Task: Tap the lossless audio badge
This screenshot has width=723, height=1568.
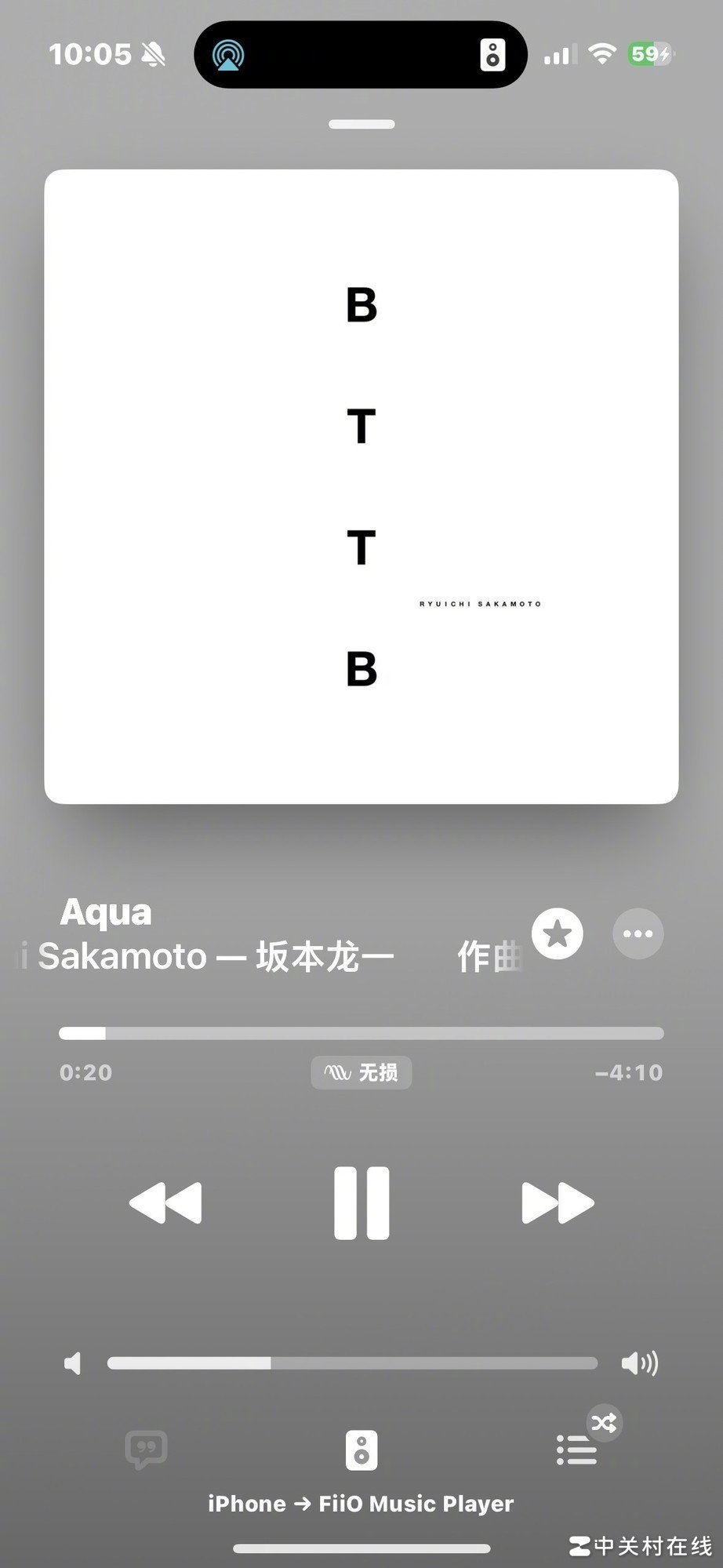Action: coord(361,1072)
